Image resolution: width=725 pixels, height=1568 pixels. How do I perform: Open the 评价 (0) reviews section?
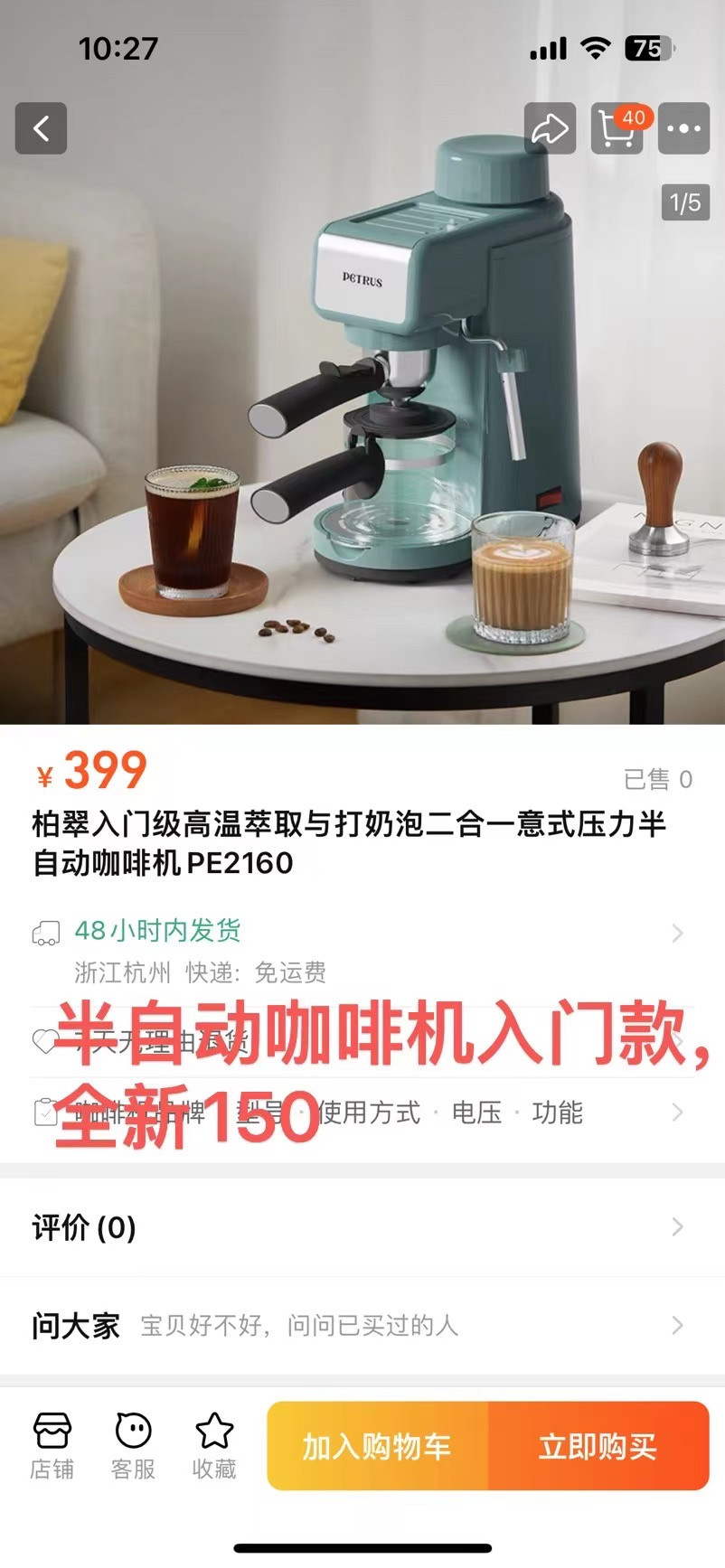pos(362,1227)
